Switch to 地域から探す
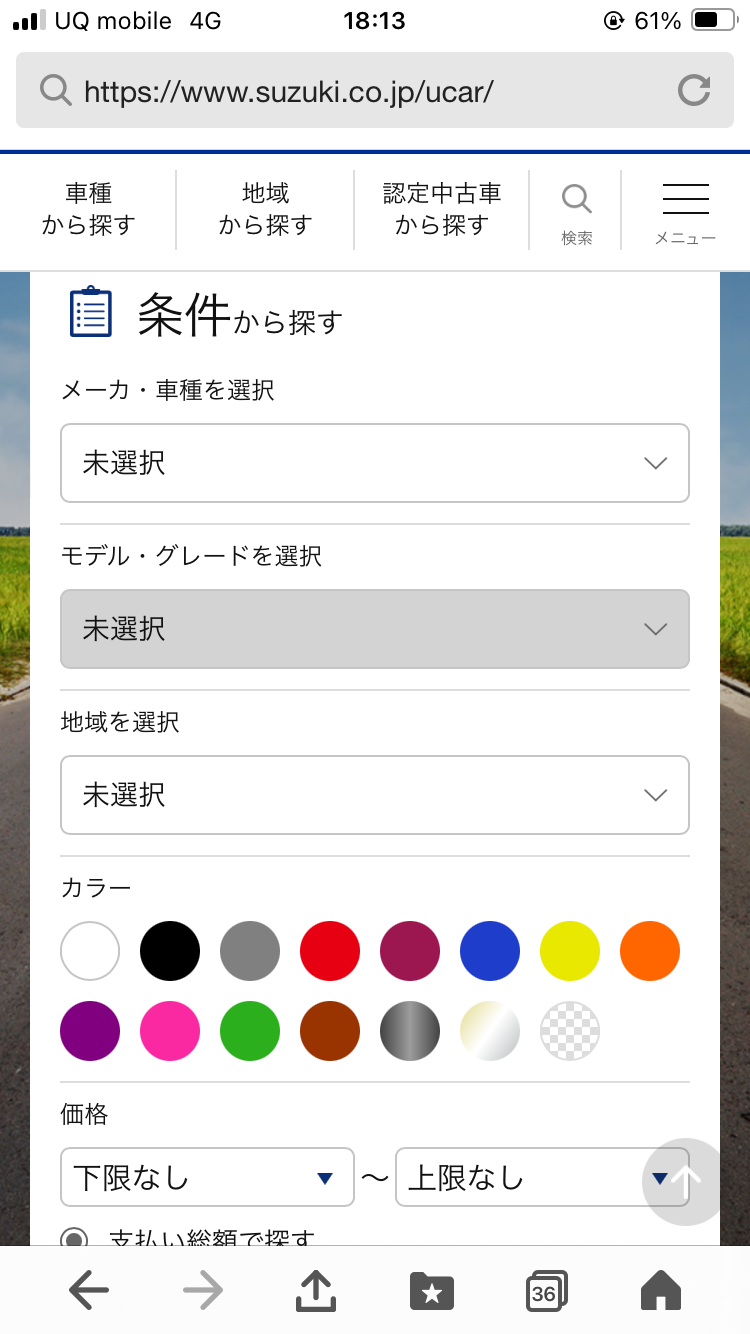Image resolution: width=750 pixels, height=1334 pixels. coord(265,209)
